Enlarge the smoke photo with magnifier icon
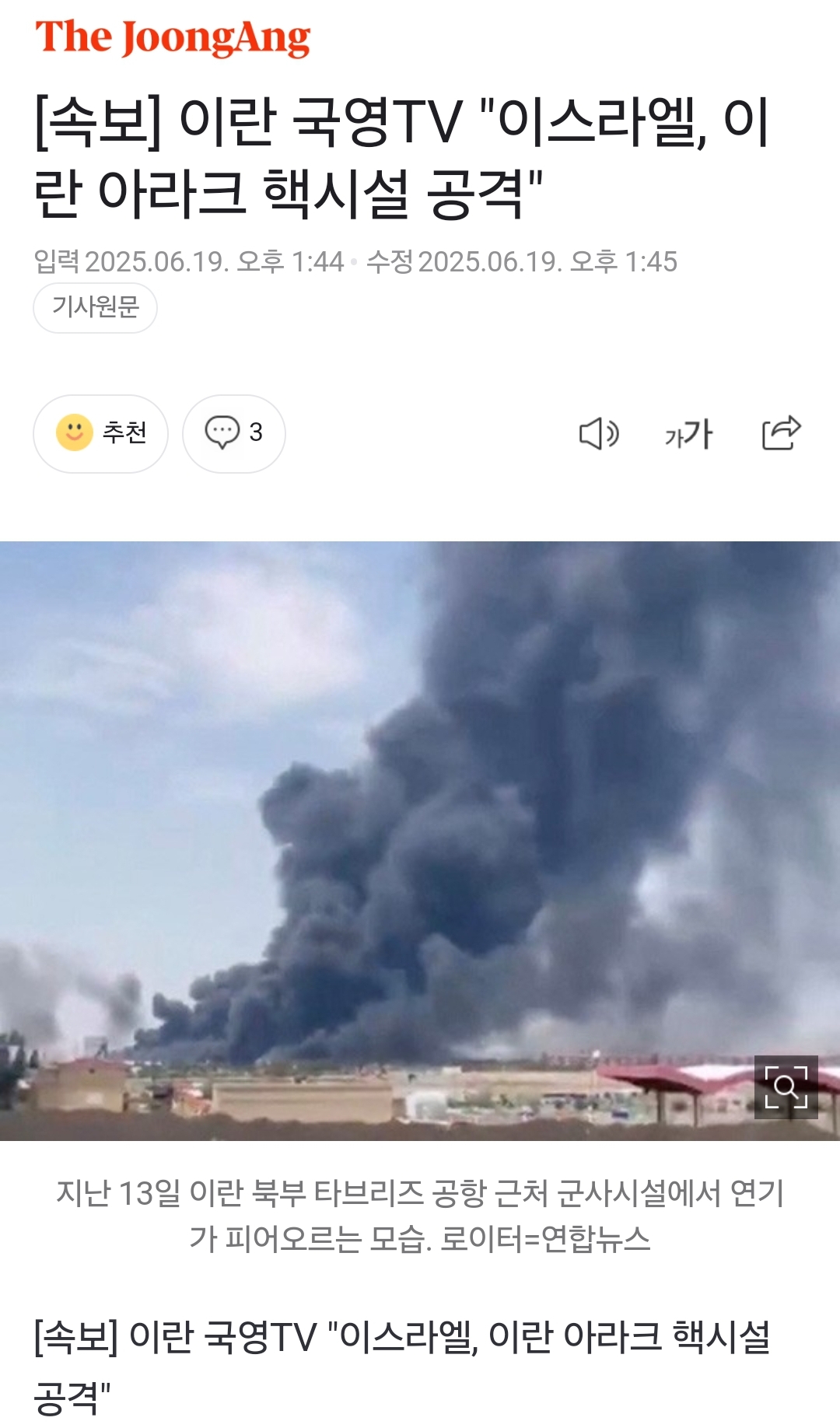The height and width of the screenshot is (1428, 840). coord(786,1087)
